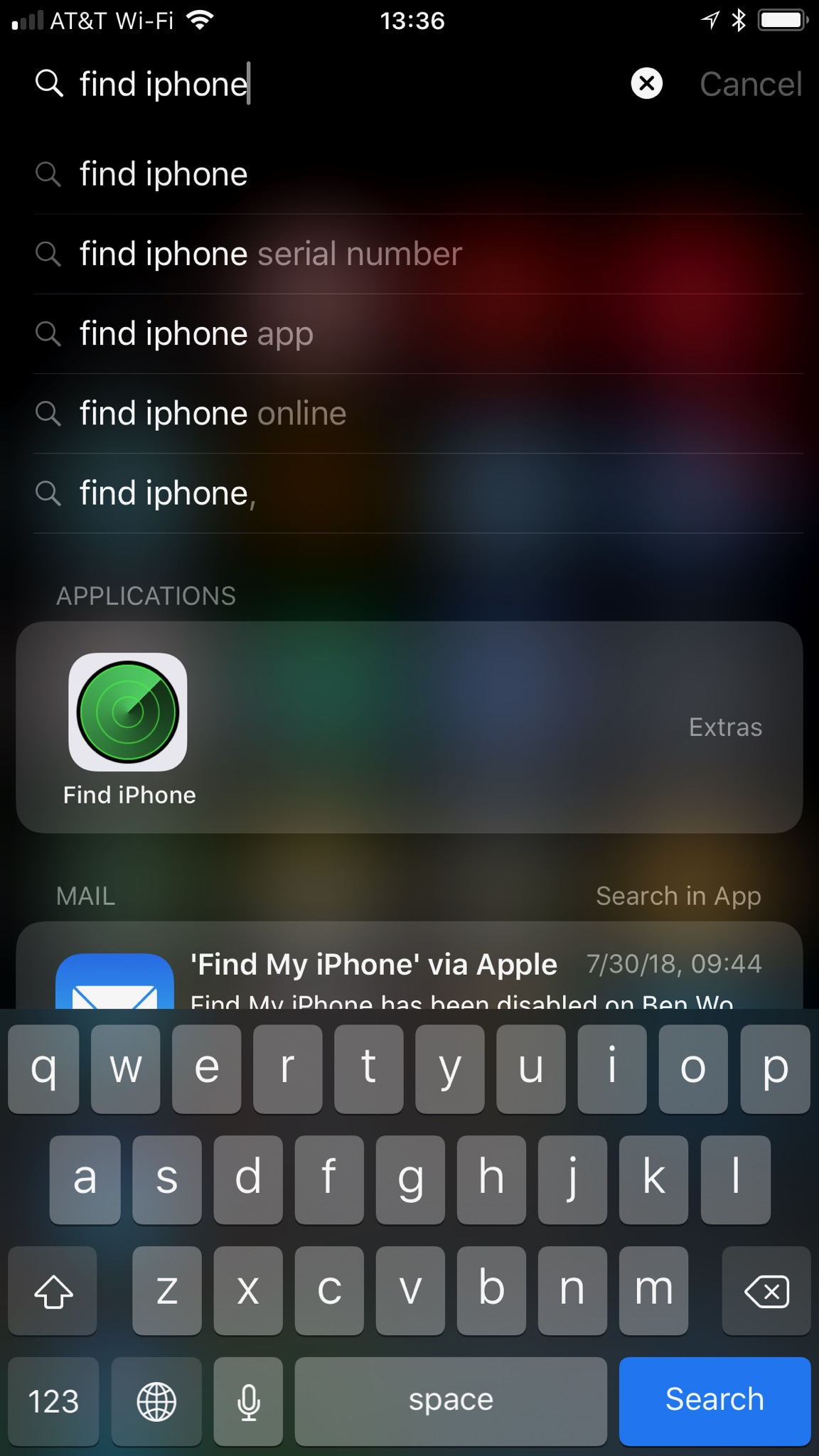Choose the 'find iphone serial number' suggestion
The width and height of the screenshot is (819, 1456).
(418, 254)
